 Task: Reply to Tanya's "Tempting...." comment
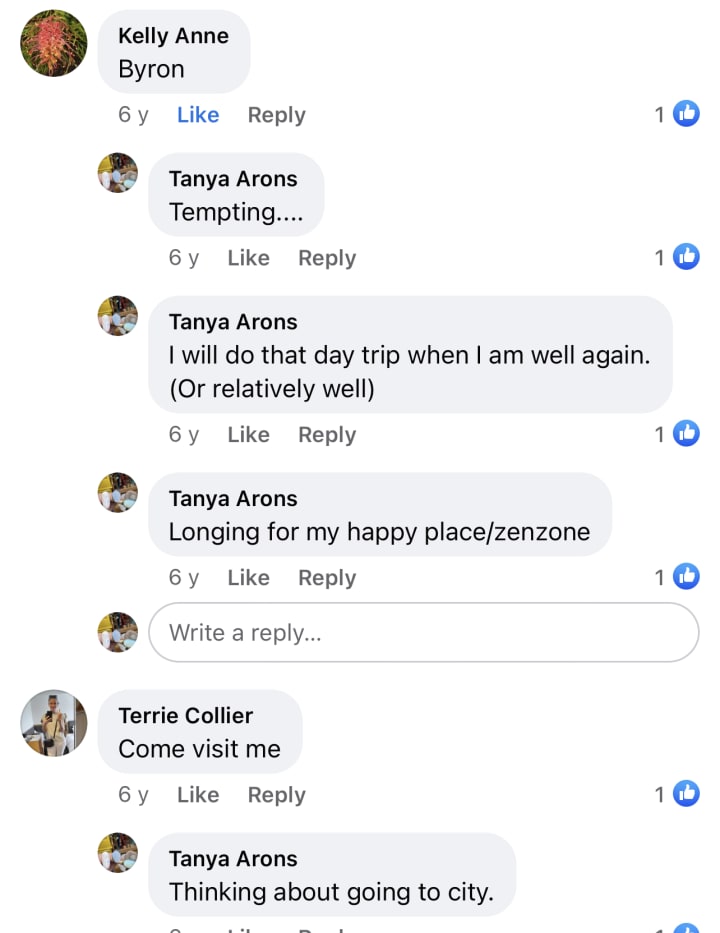[327, 258]
